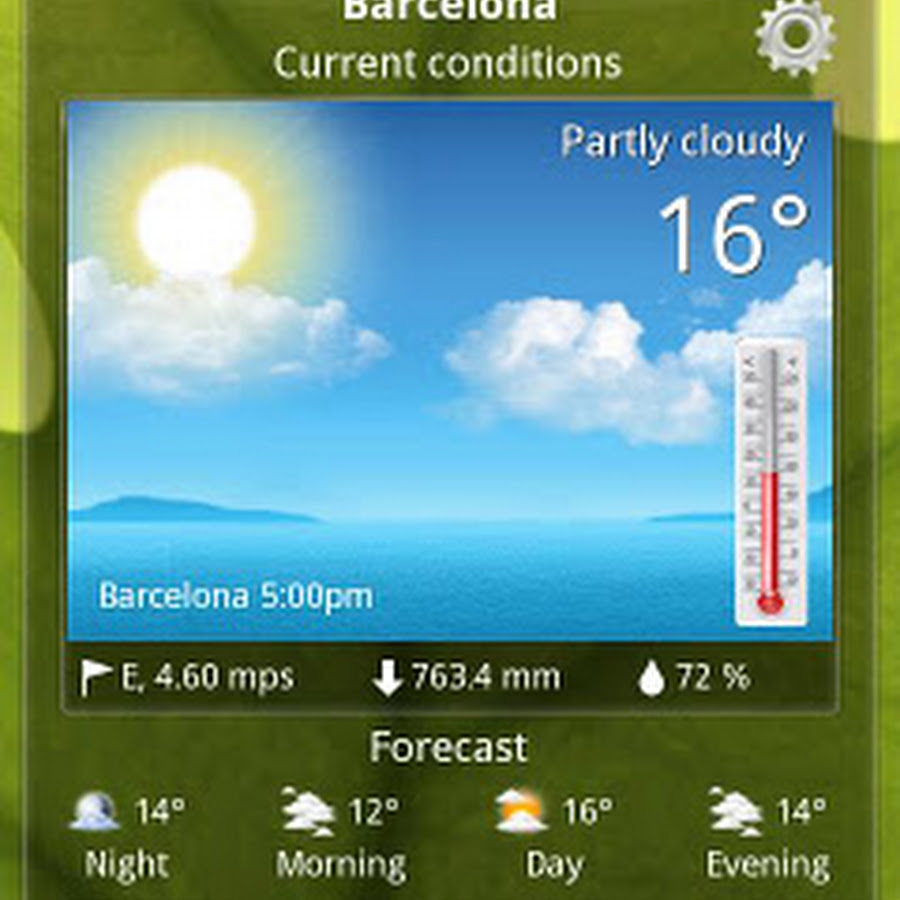Show the Day forecast details
Screen dimensions: 900x900
(x=552, y=836)
